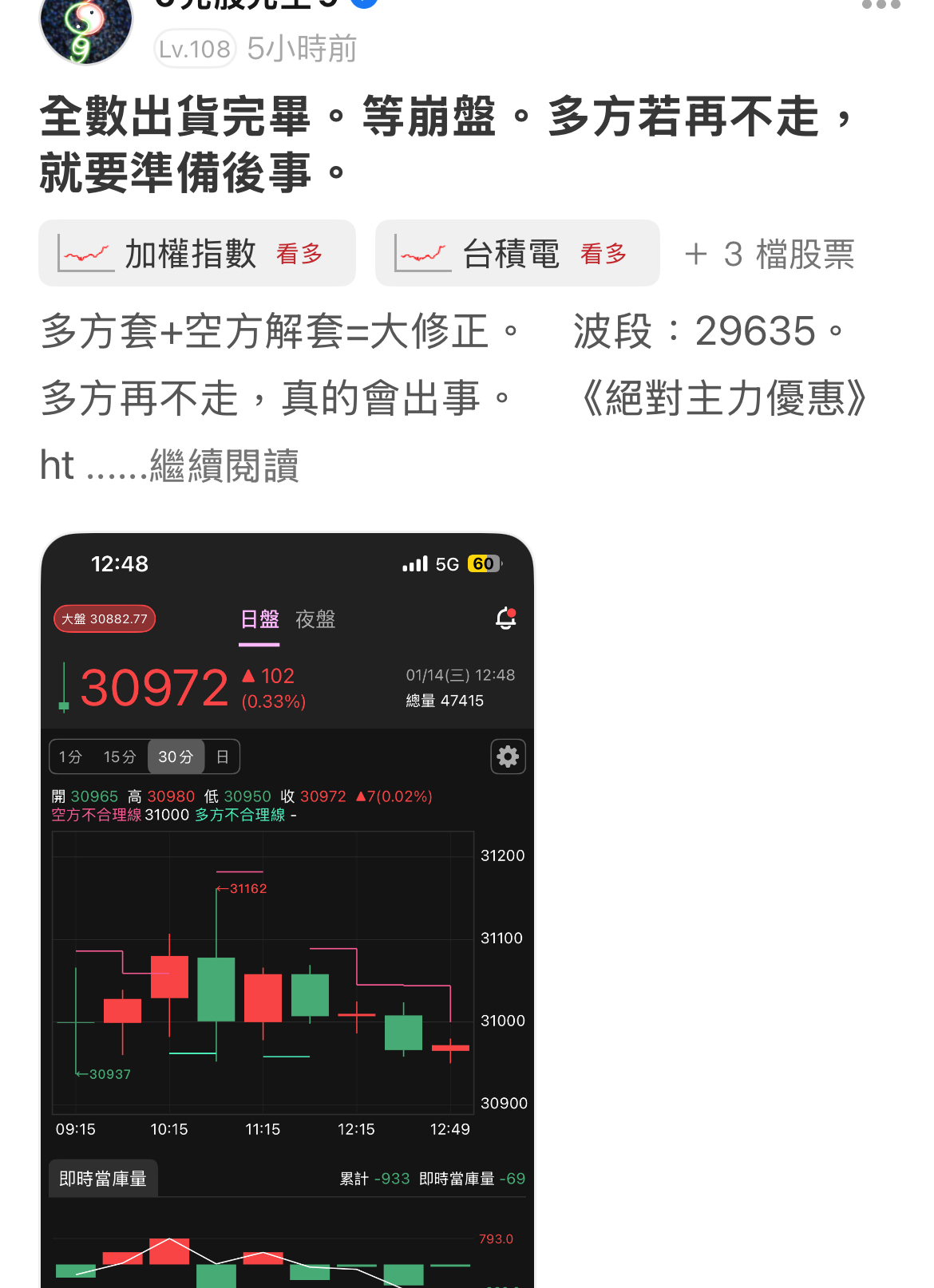View the attached futures chart screenshot
The width and height of the screenshot is (934, 1288).
tap(287, 910)
